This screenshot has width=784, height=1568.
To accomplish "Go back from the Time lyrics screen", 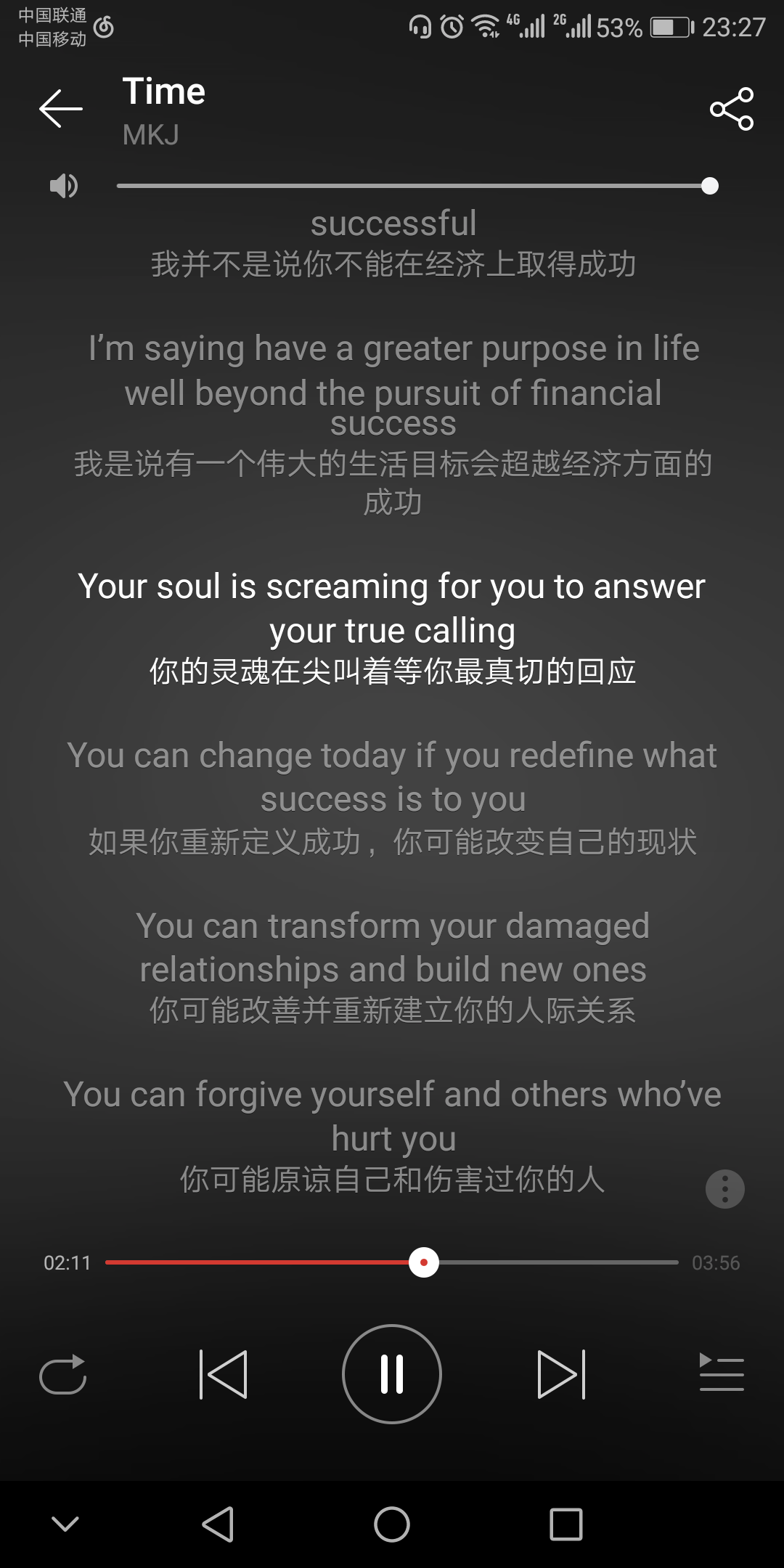I will (61, 109).
